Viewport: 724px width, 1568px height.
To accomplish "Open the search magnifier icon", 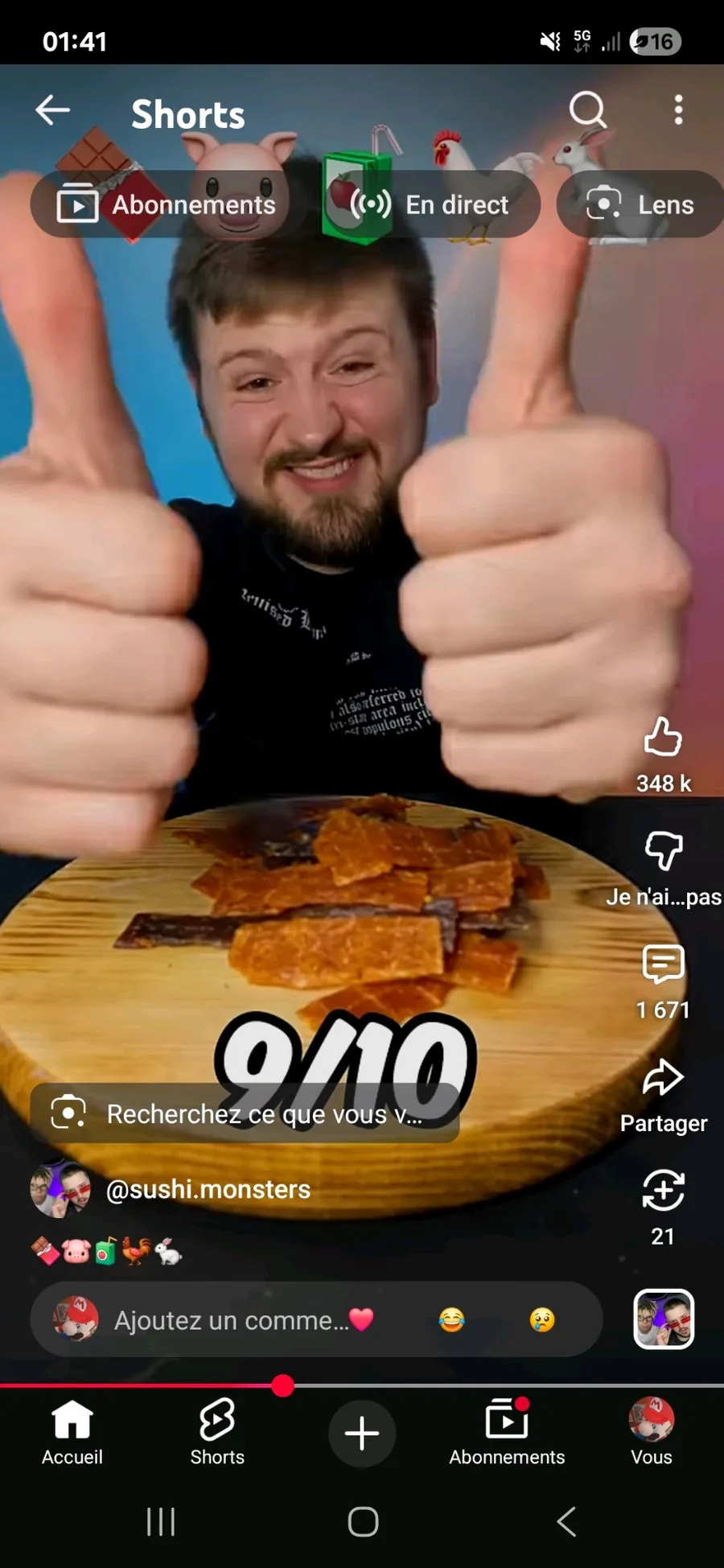I will tap(587, 110).
